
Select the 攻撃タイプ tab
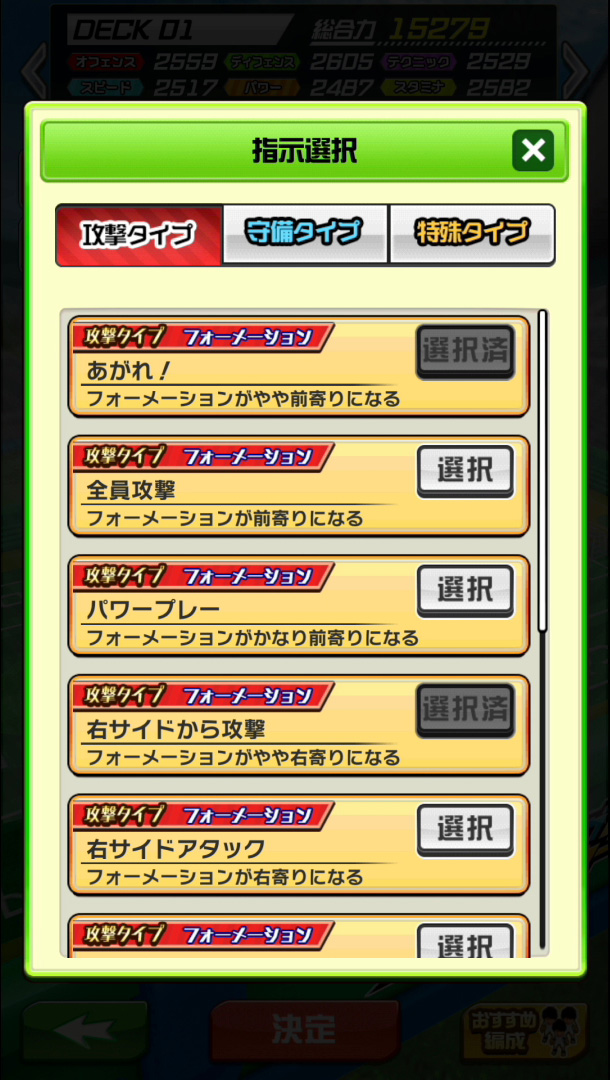coord(139,235)
